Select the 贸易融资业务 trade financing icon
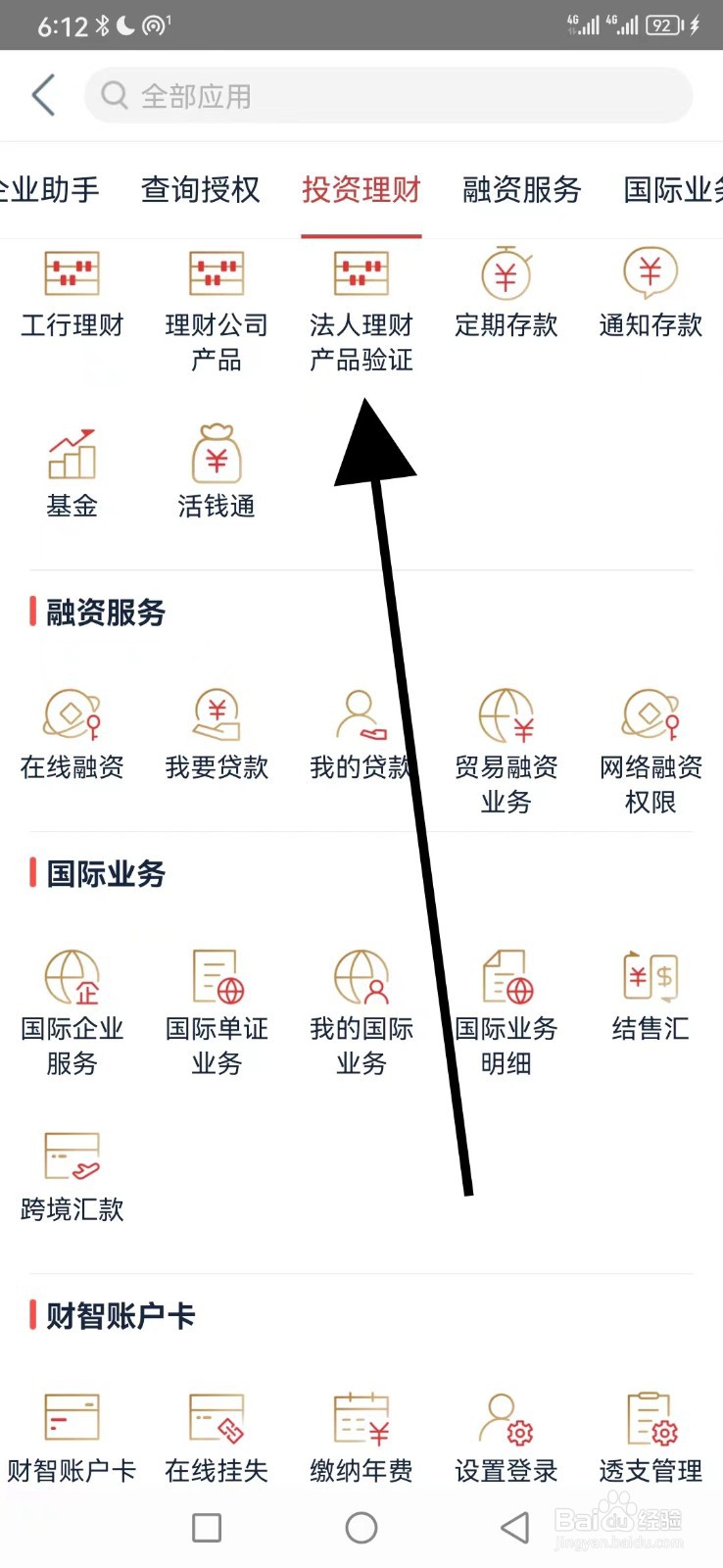The image size is (723, 1568). [x=505, y=735]
